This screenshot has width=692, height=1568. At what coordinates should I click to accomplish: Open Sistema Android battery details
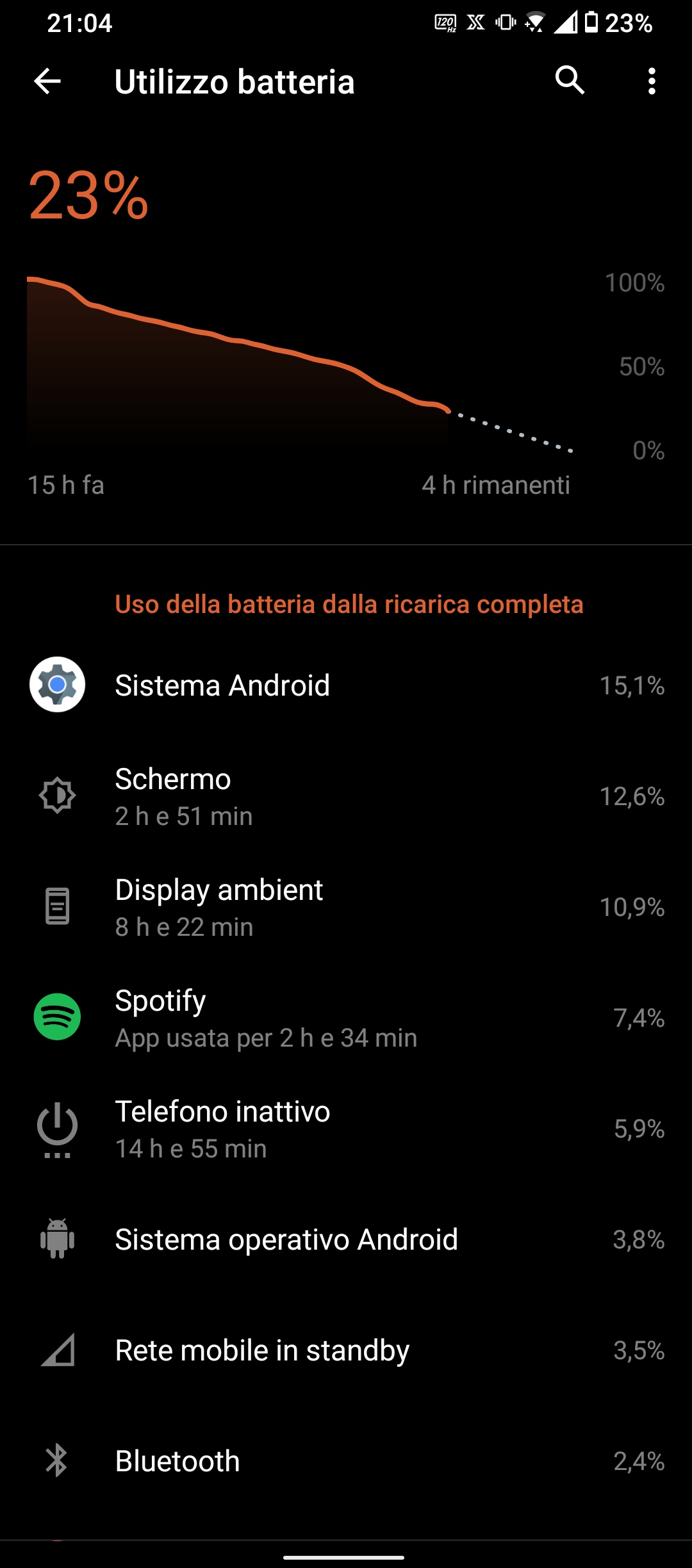pos(346,685)
